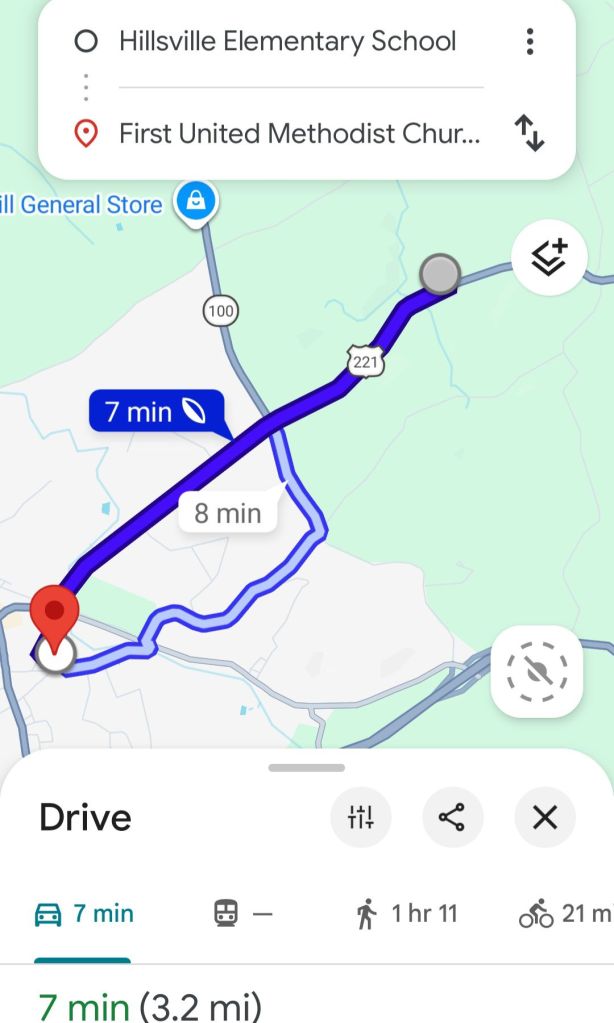Image resolution: width=614 pixels, height=1023 pixels.
Task: Edit the starting point Hillsville Elementary School
Action: 287,41
